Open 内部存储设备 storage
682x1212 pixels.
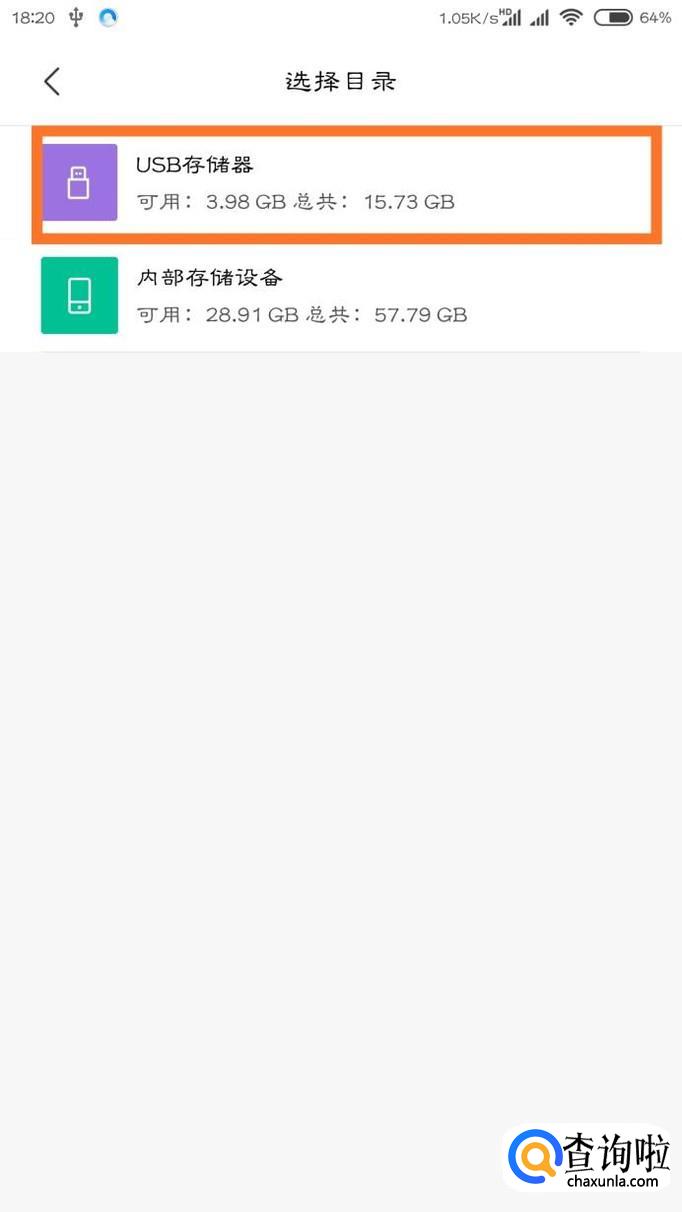point(340,296)
